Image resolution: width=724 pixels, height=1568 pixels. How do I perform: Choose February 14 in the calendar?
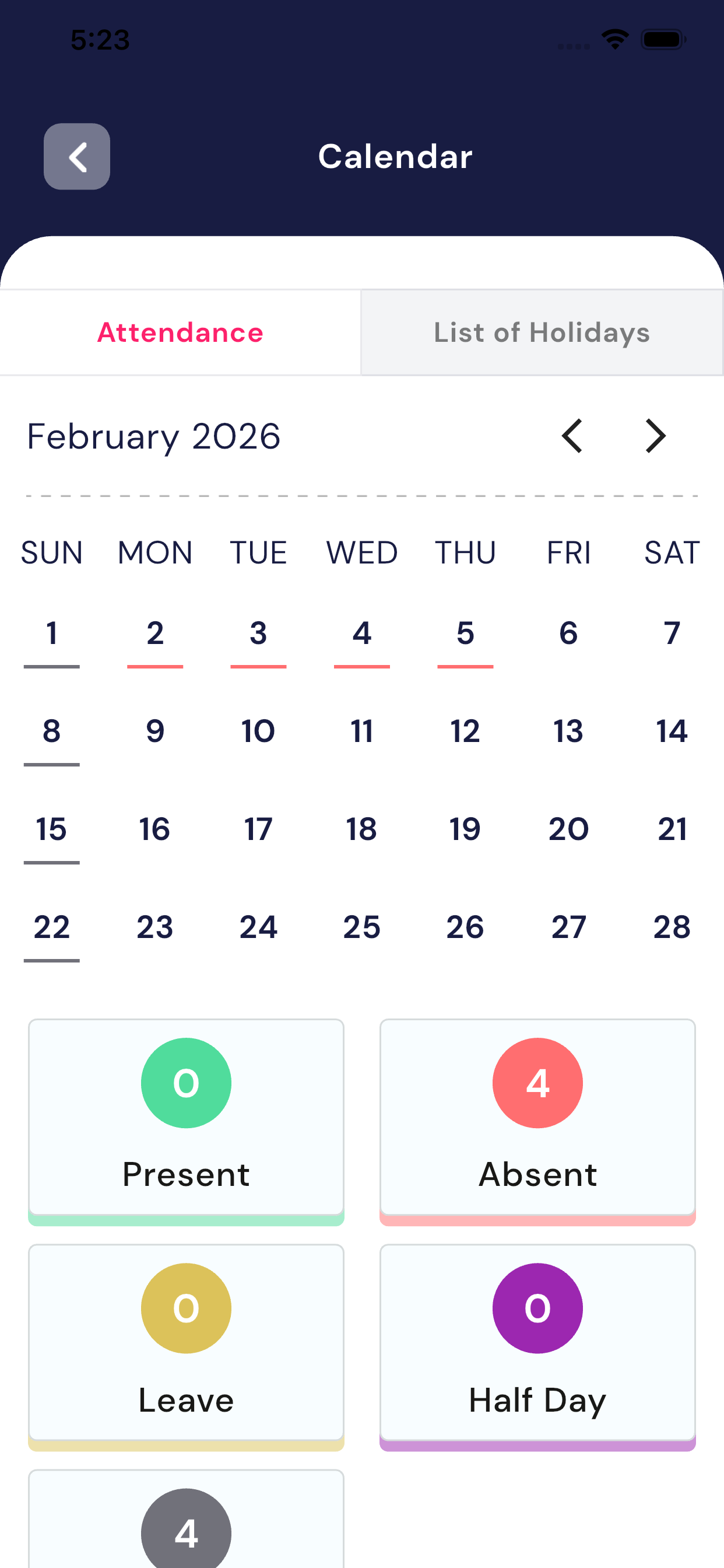click(x=672, y=731)
